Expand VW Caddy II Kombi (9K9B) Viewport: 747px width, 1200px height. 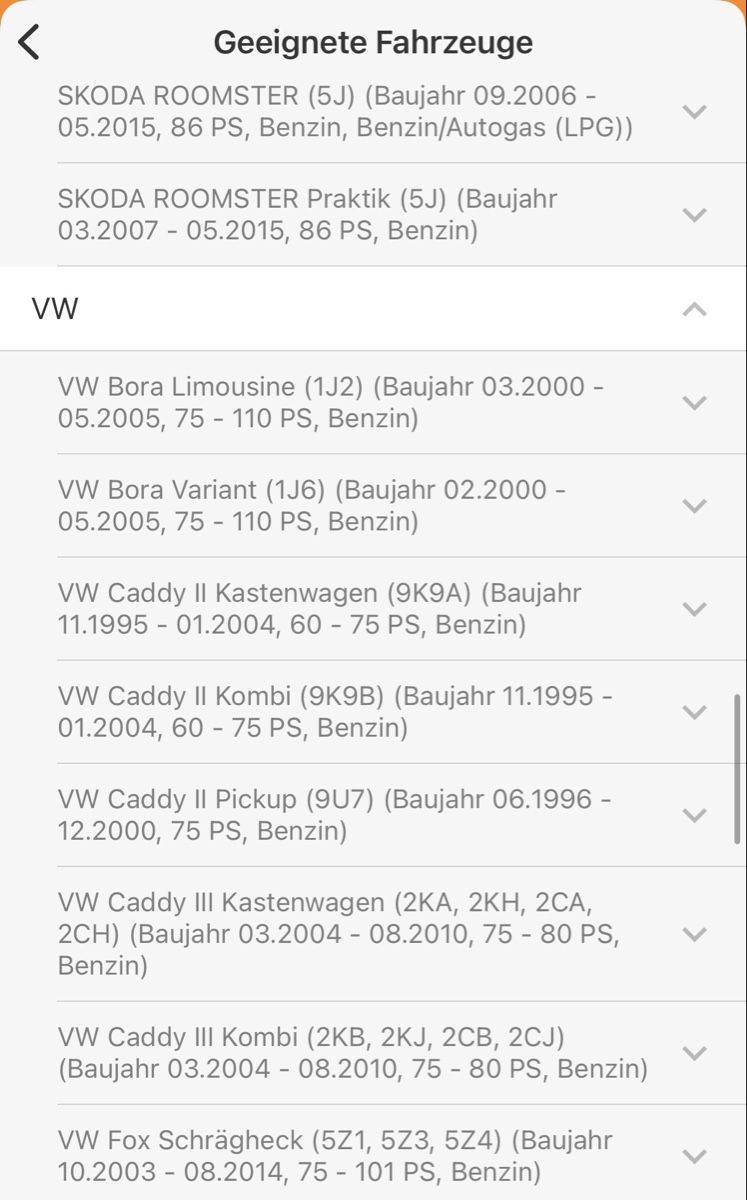[694, 712]
